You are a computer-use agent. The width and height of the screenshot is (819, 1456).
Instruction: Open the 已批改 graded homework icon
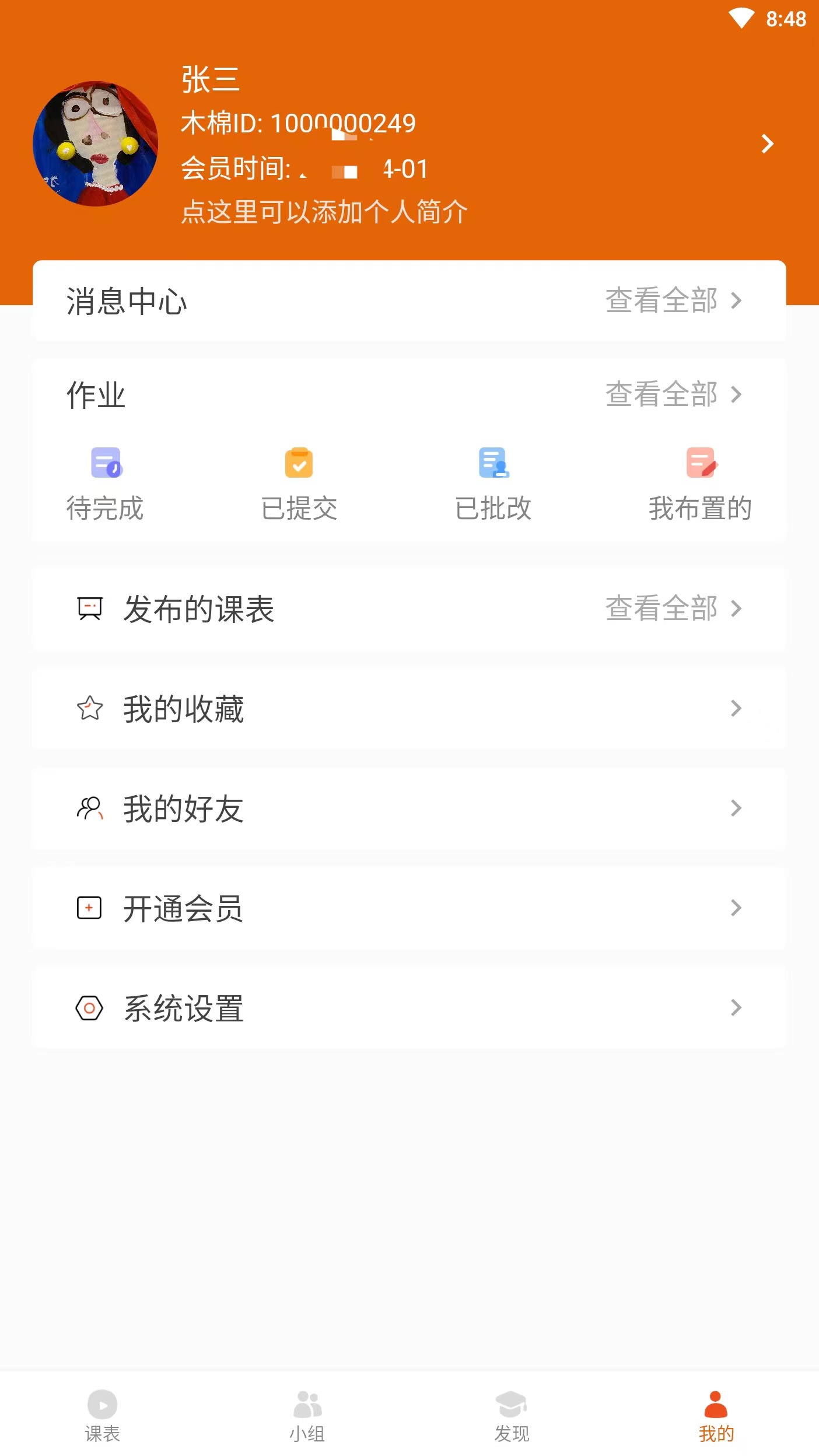point(494,463)
